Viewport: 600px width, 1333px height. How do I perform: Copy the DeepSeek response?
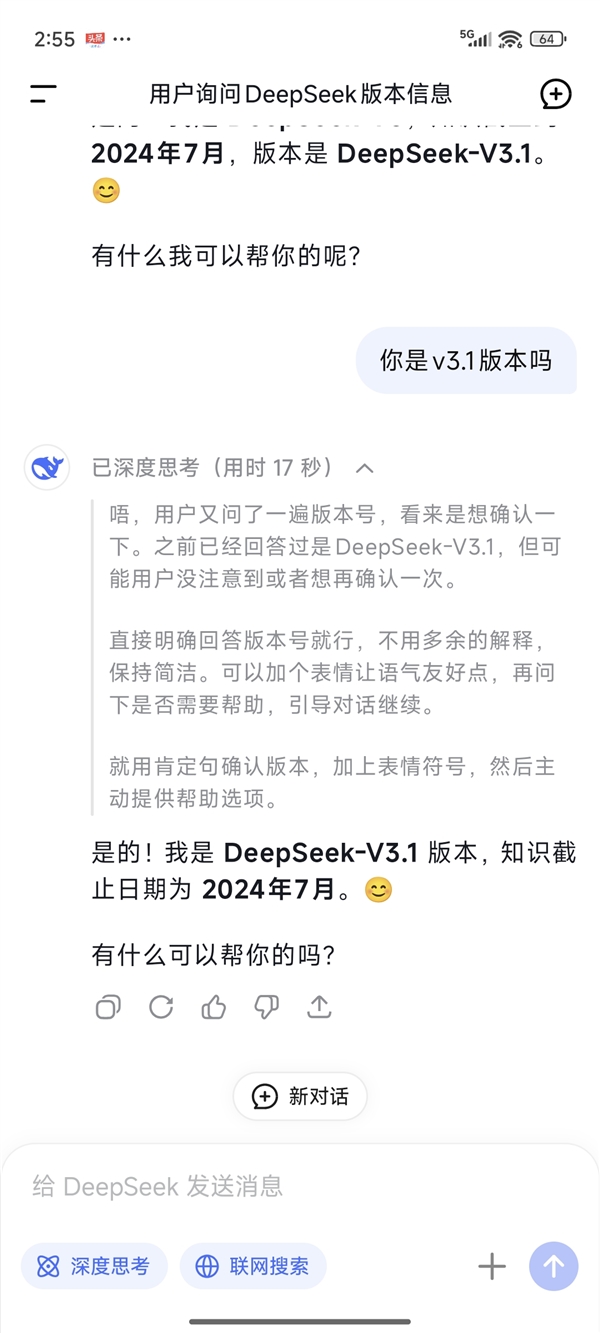point(108,1007)
